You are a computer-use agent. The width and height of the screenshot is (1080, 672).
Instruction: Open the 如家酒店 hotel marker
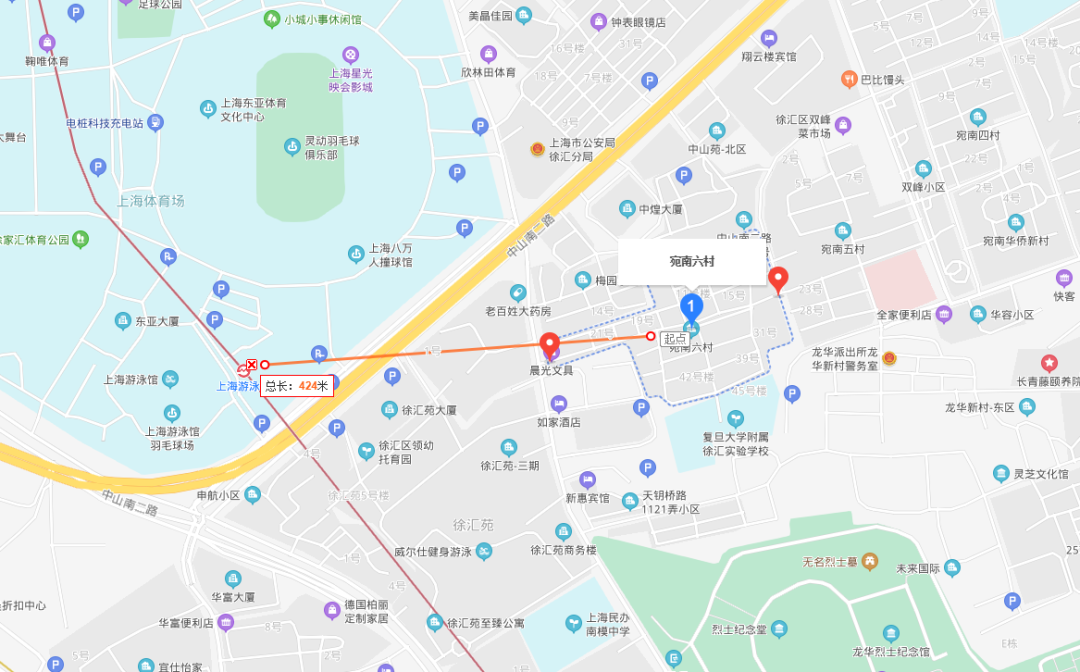tap(559, 403)
